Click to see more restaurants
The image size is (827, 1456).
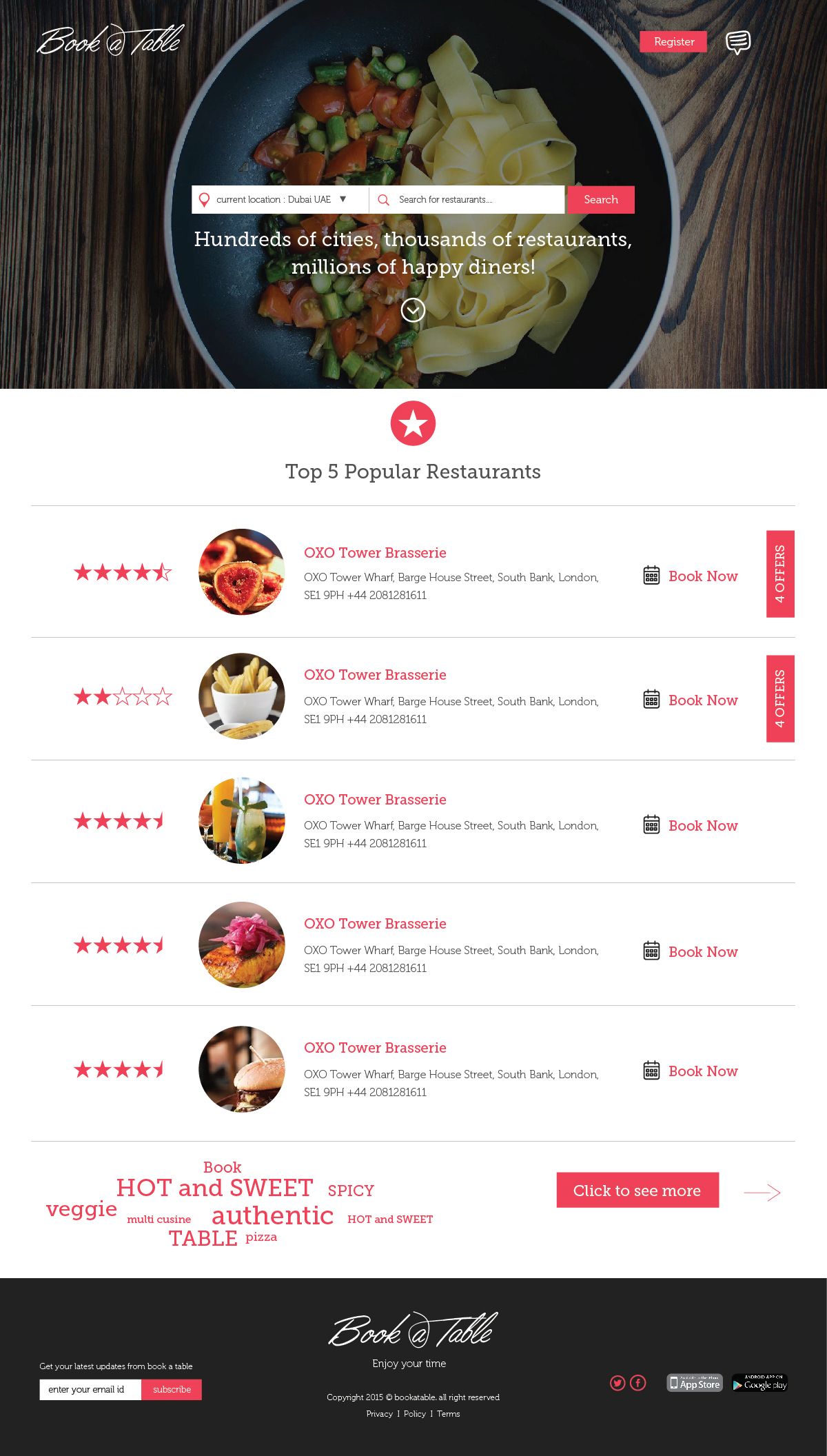click(637, 1190)
